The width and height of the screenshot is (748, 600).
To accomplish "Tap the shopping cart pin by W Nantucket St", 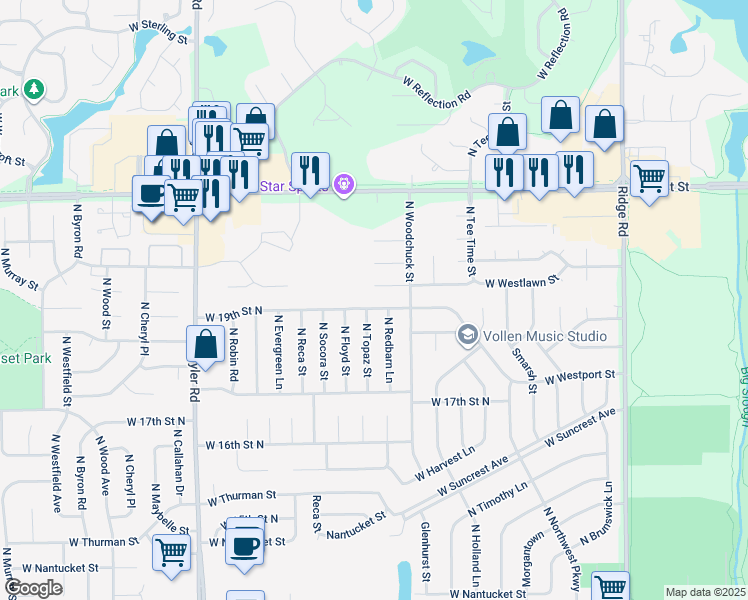I will pyautogui.click(x=609, y=587).
